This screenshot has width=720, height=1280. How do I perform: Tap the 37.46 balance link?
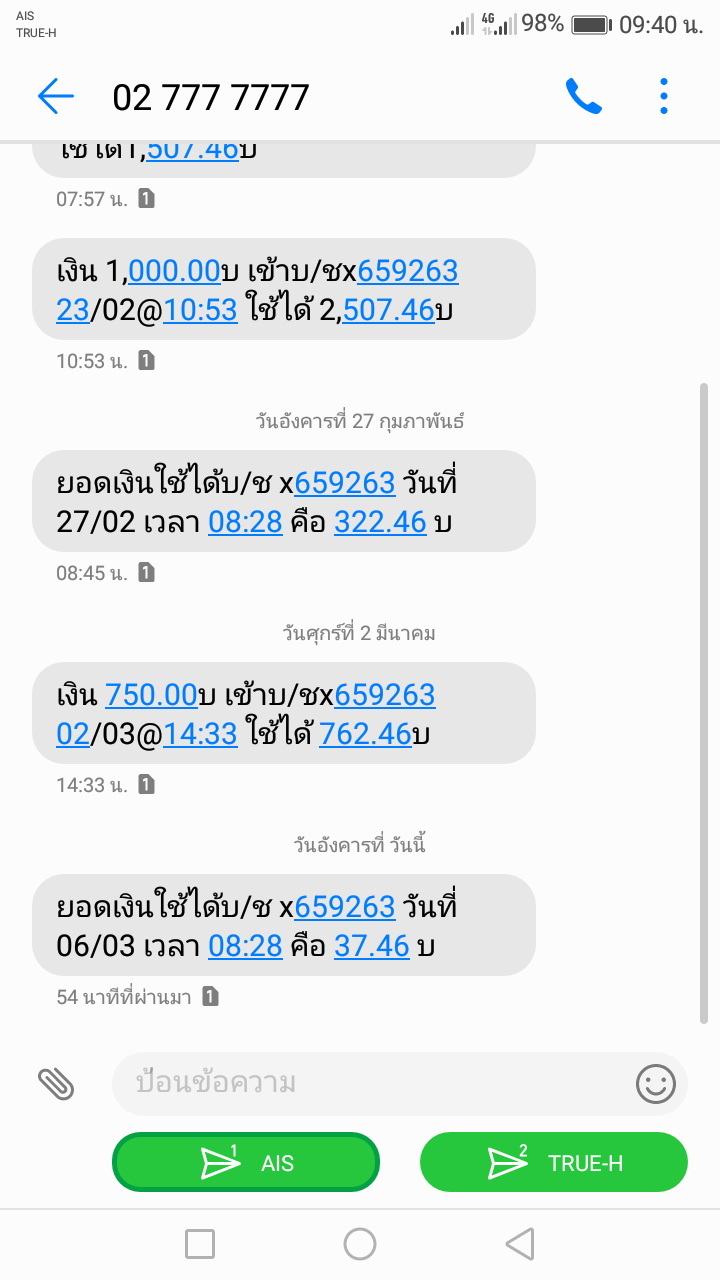point(372,946)
